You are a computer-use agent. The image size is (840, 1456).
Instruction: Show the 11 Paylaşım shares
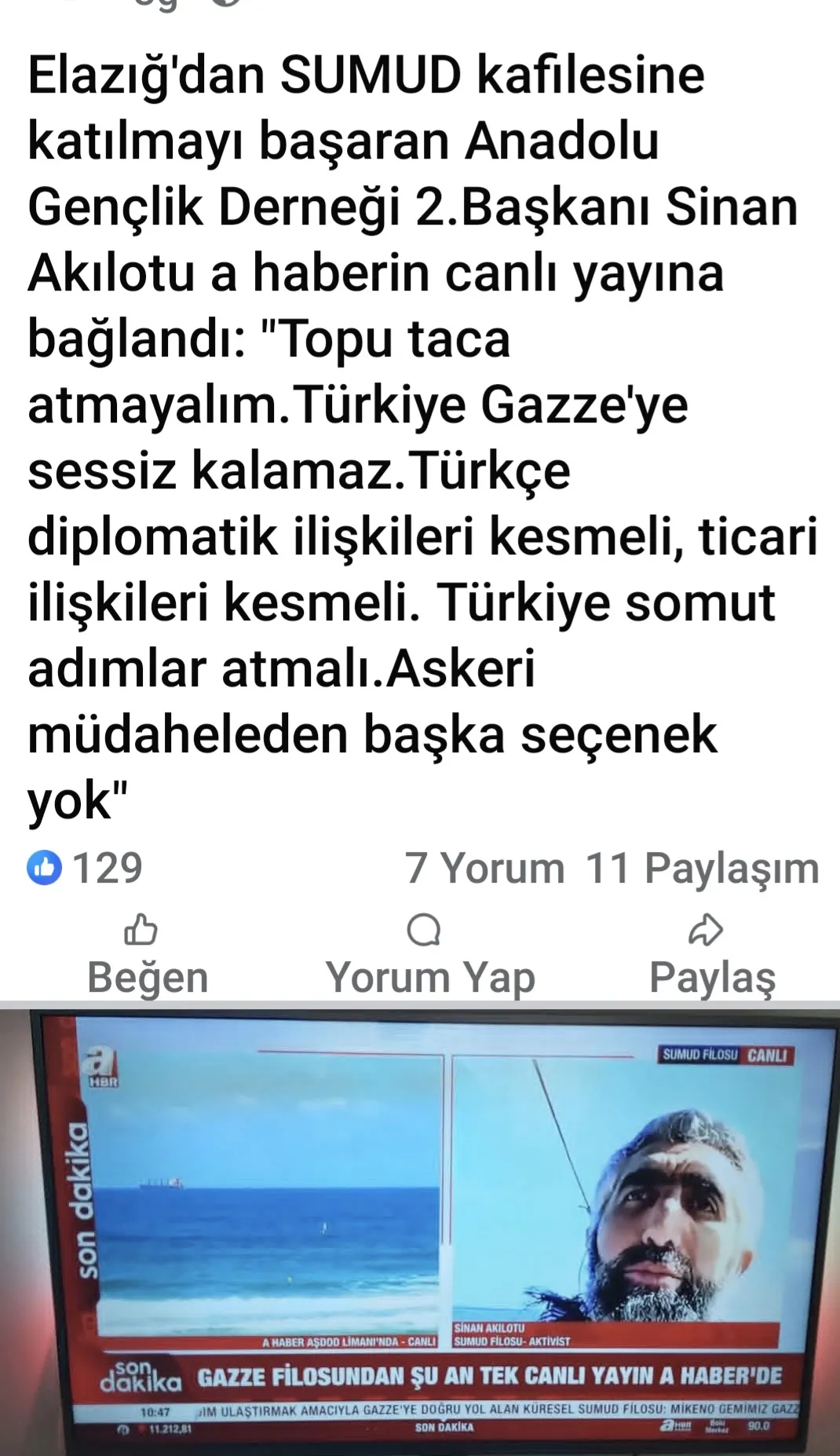(702, 869)
